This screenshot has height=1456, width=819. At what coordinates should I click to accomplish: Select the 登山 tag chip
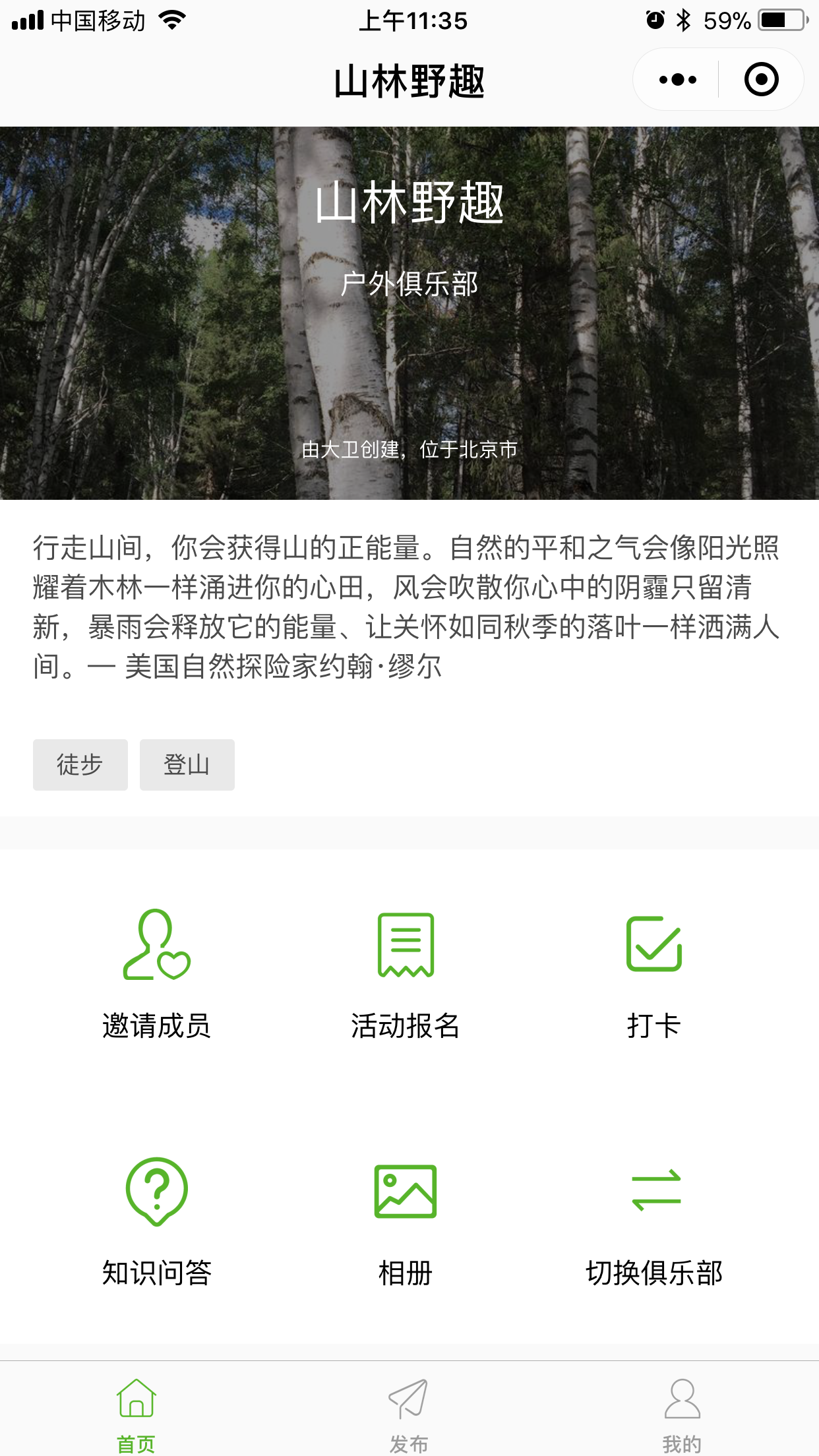pyautogui.click(x=187, y=764)
